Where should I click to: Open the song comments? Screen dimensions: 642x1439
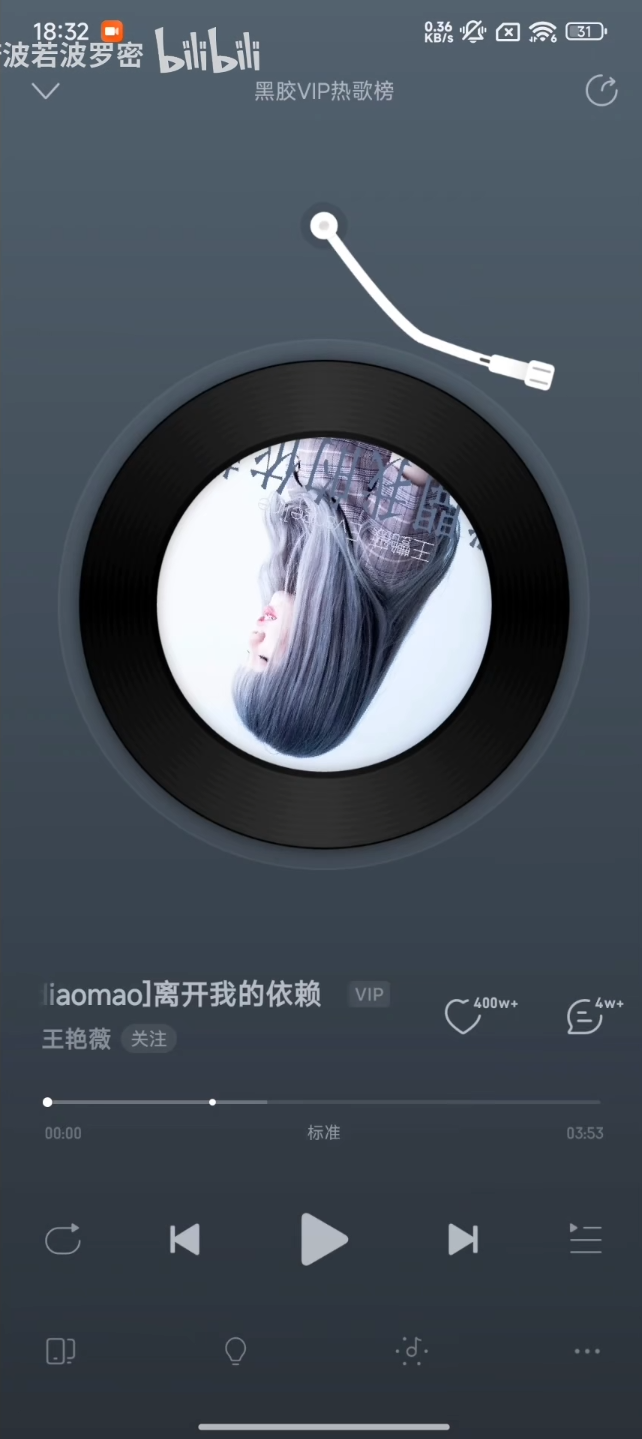pos(585,1017)
